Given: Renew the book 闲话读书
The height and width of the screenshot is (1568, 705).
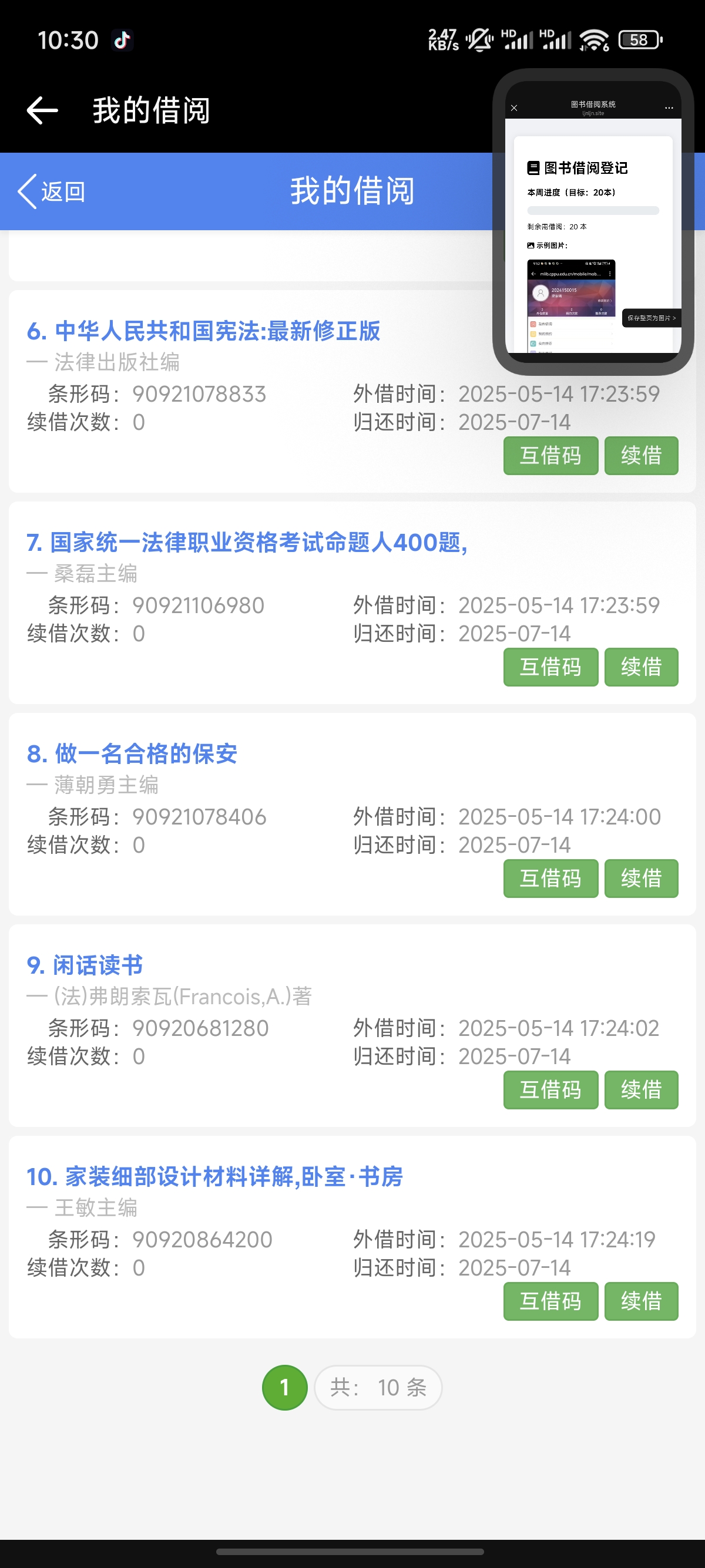Looking at the screenshot, I should coord(640,1089).
